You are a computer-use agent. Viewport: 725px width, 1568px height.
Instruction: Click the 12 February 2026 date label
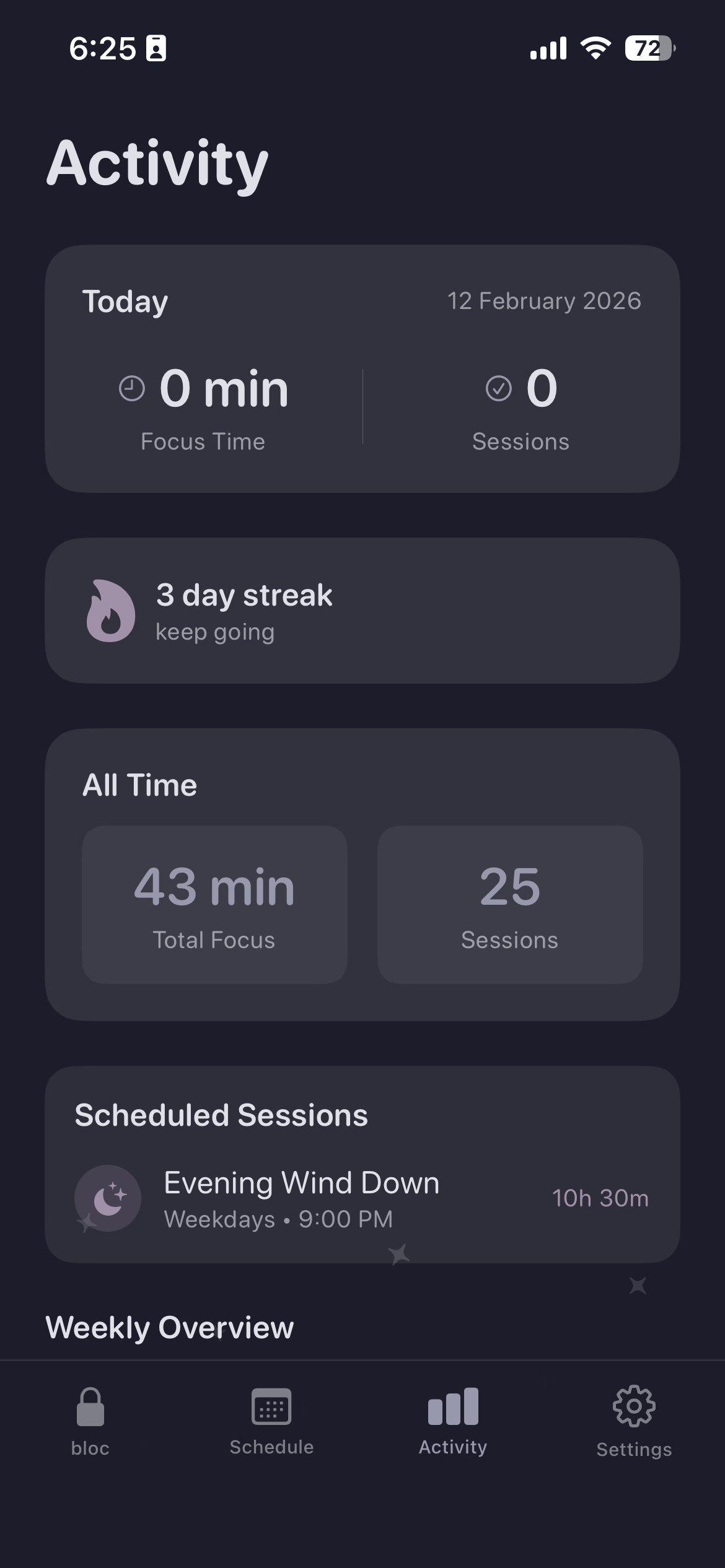(x=543, y=301)
